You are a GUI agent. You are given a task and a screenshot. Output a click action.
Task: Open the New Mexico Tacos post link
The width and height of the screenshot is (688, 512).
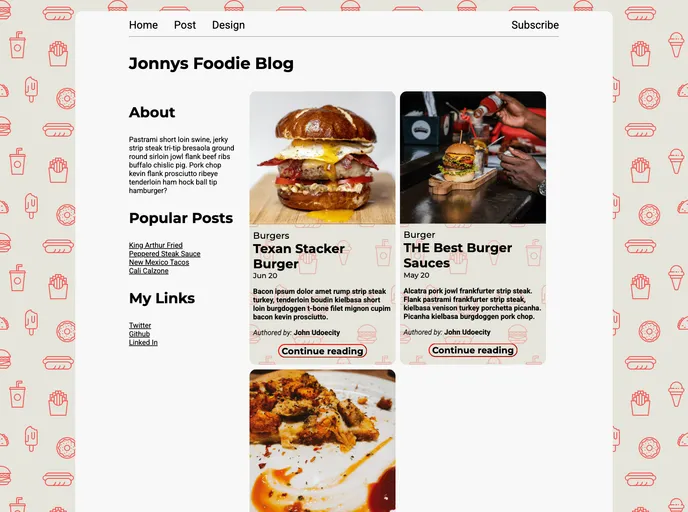coord(159,262)
